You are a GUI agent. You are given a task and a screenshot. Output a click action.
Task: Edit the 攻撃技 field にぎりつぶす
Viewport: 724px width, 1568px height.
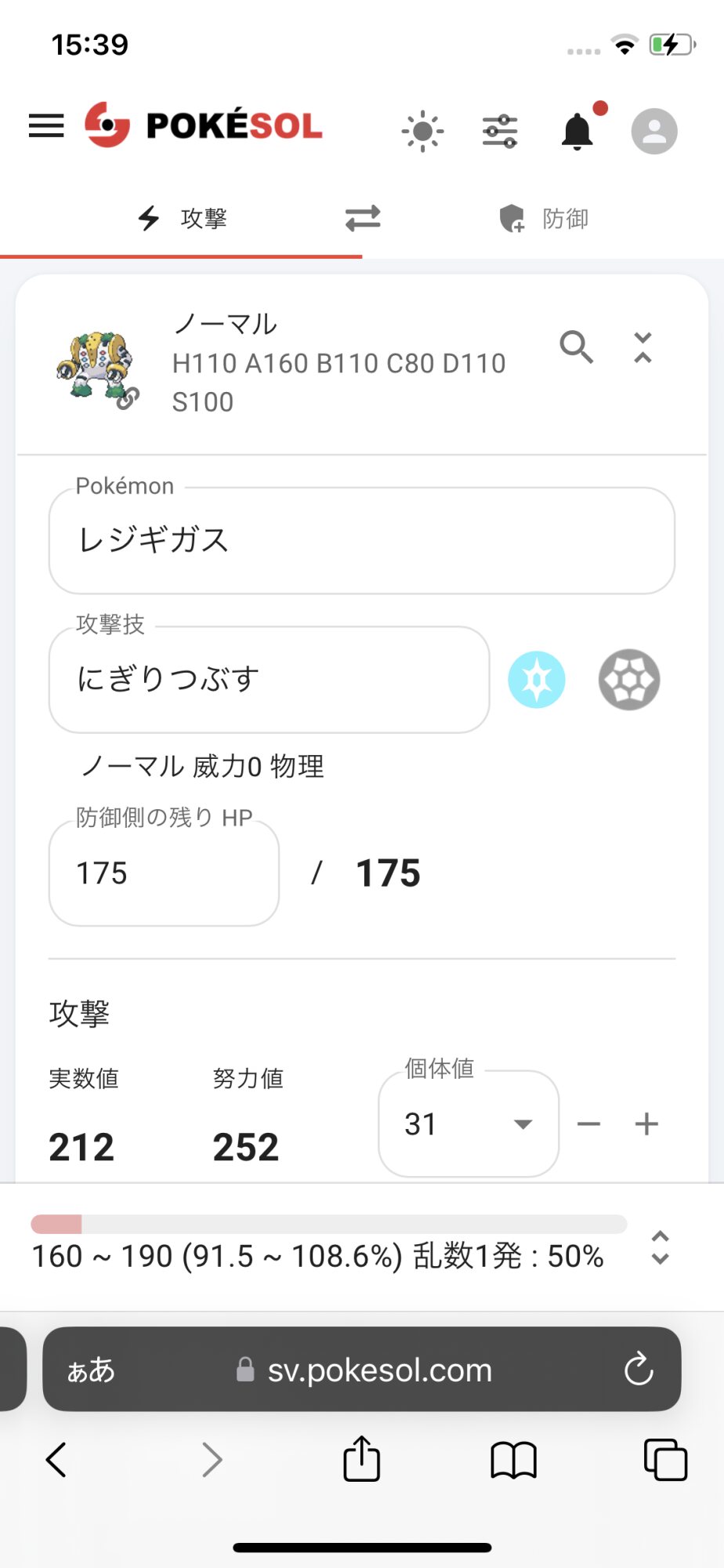269,679
